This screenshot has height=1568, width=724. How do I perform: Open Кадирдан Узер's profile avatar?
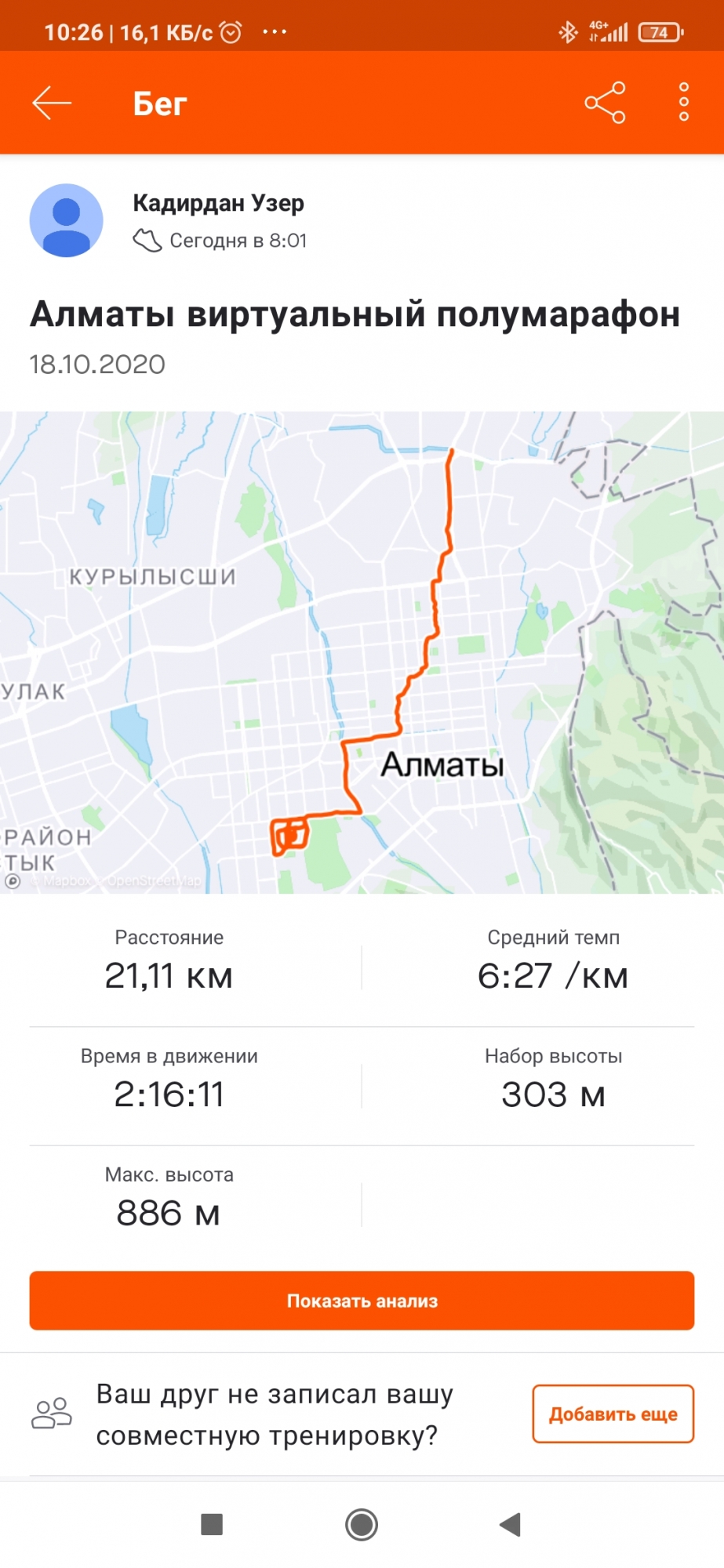tap(67, 221)
